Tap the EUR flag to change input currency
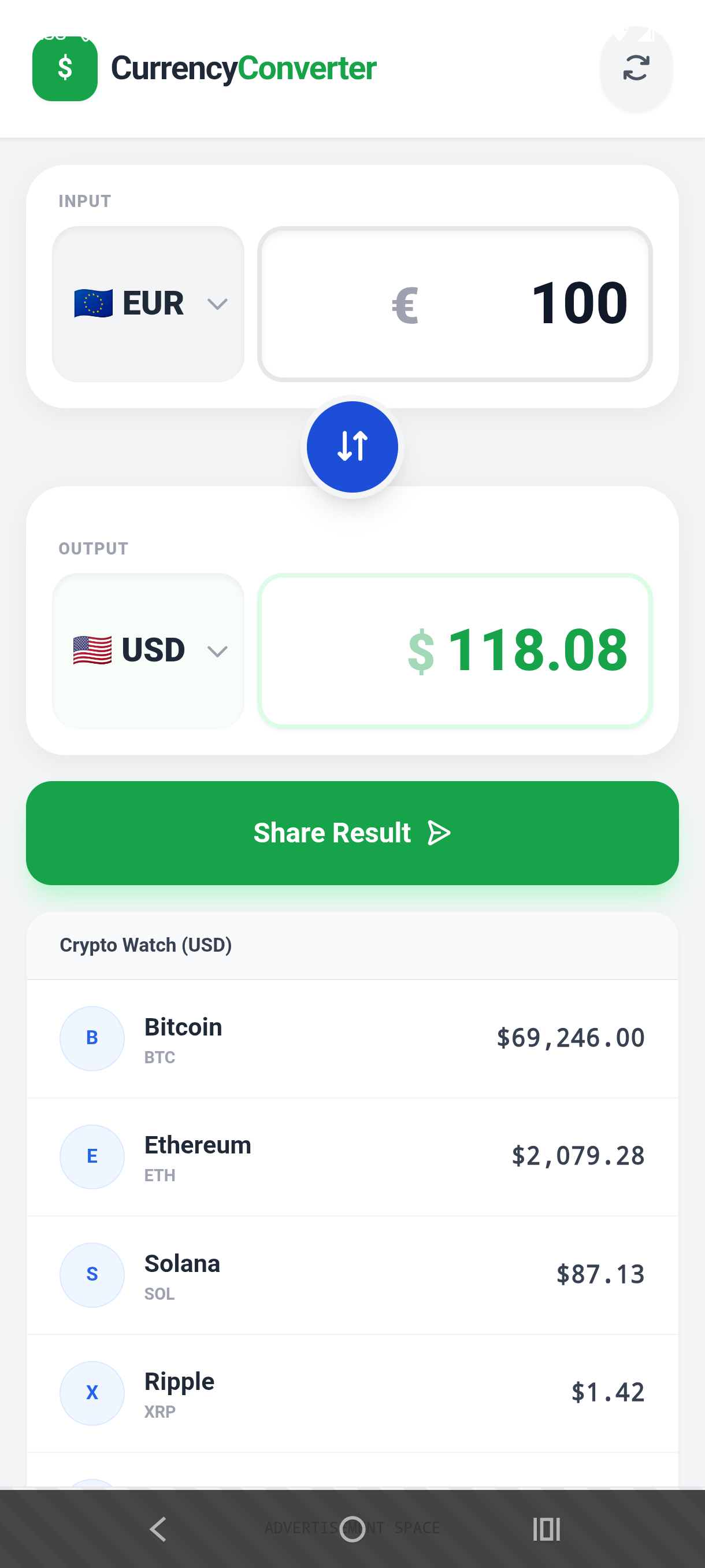 tap(93, 302)
